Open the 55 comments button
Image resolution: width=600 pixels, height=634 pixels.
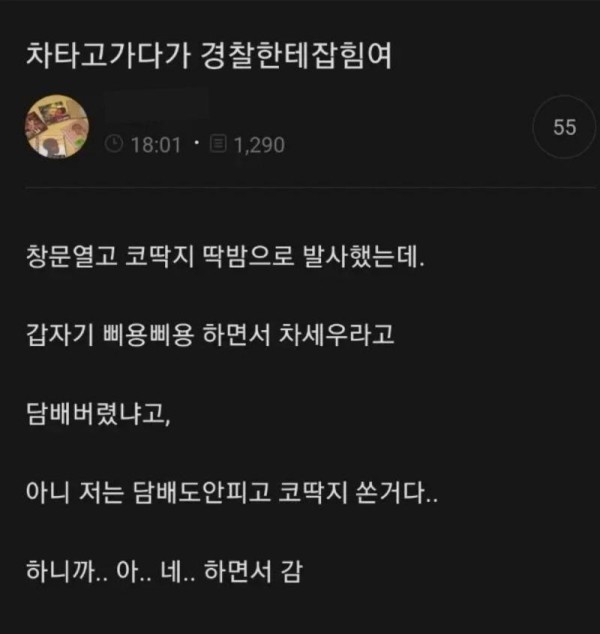point(564,127)
